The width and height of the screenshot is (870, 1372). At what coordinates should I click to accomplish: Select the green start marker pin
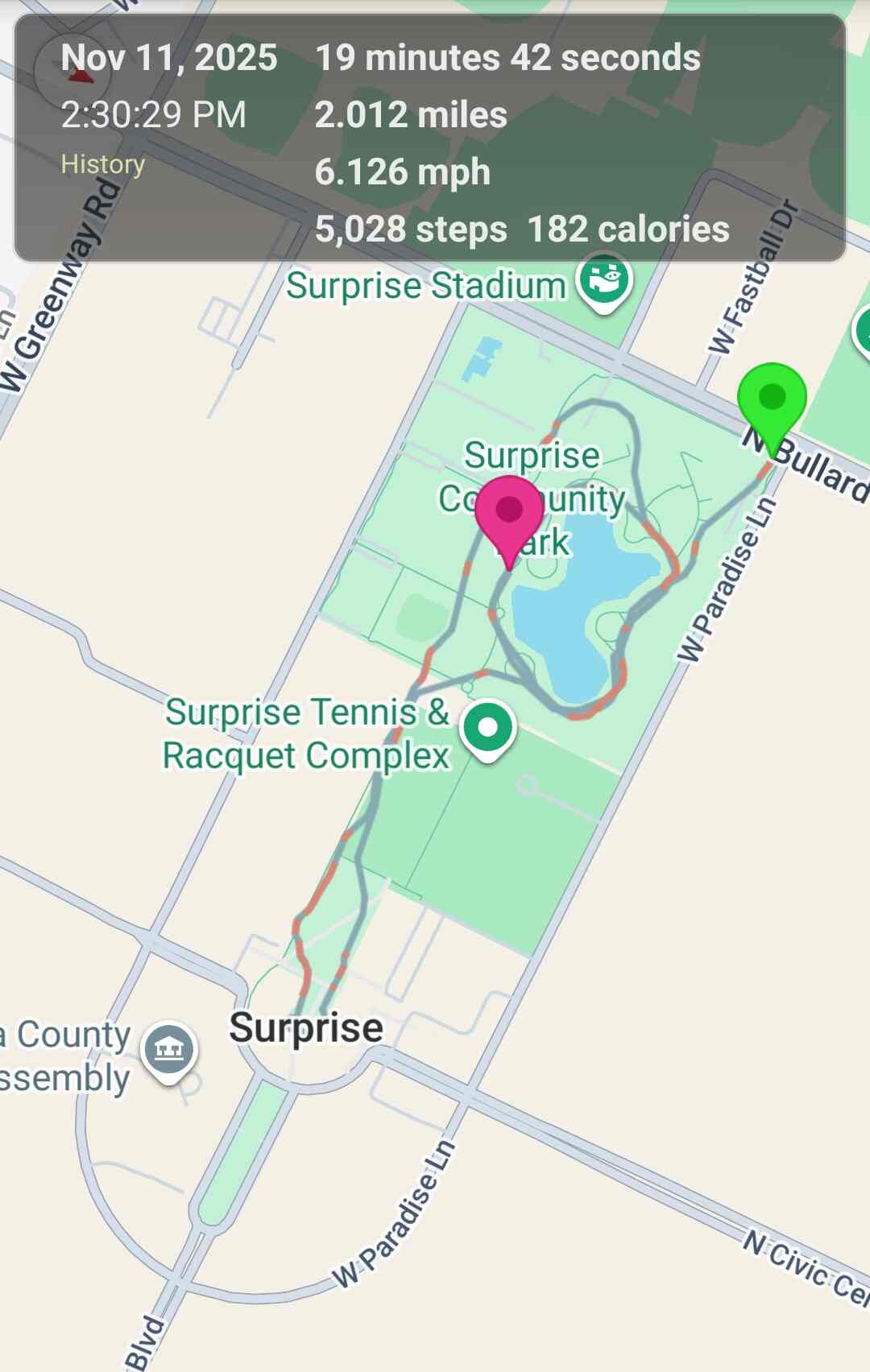click(x=772, y=400)
